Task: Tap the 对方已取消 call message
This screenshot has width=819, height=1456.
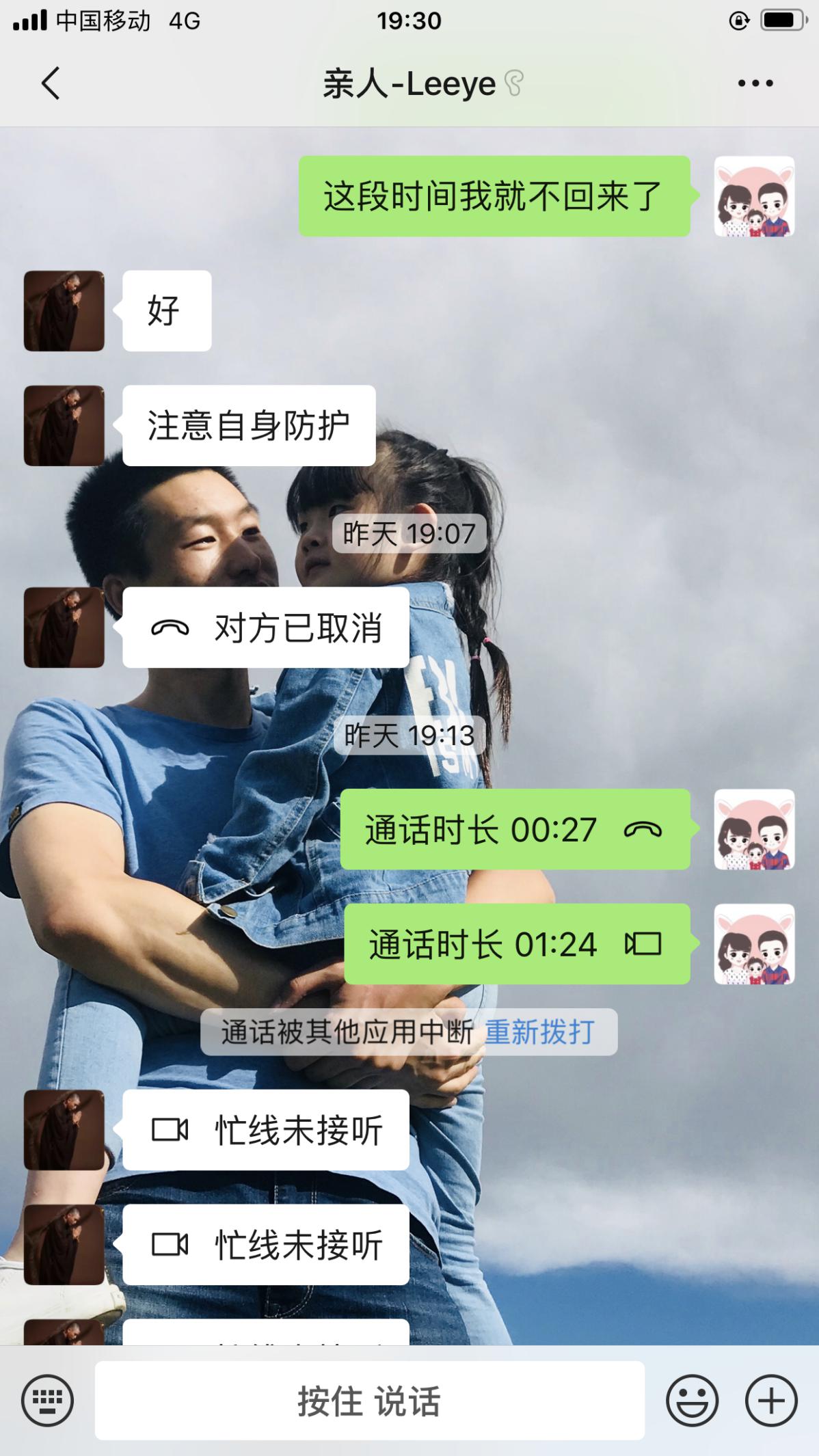Action: point(265,628)
